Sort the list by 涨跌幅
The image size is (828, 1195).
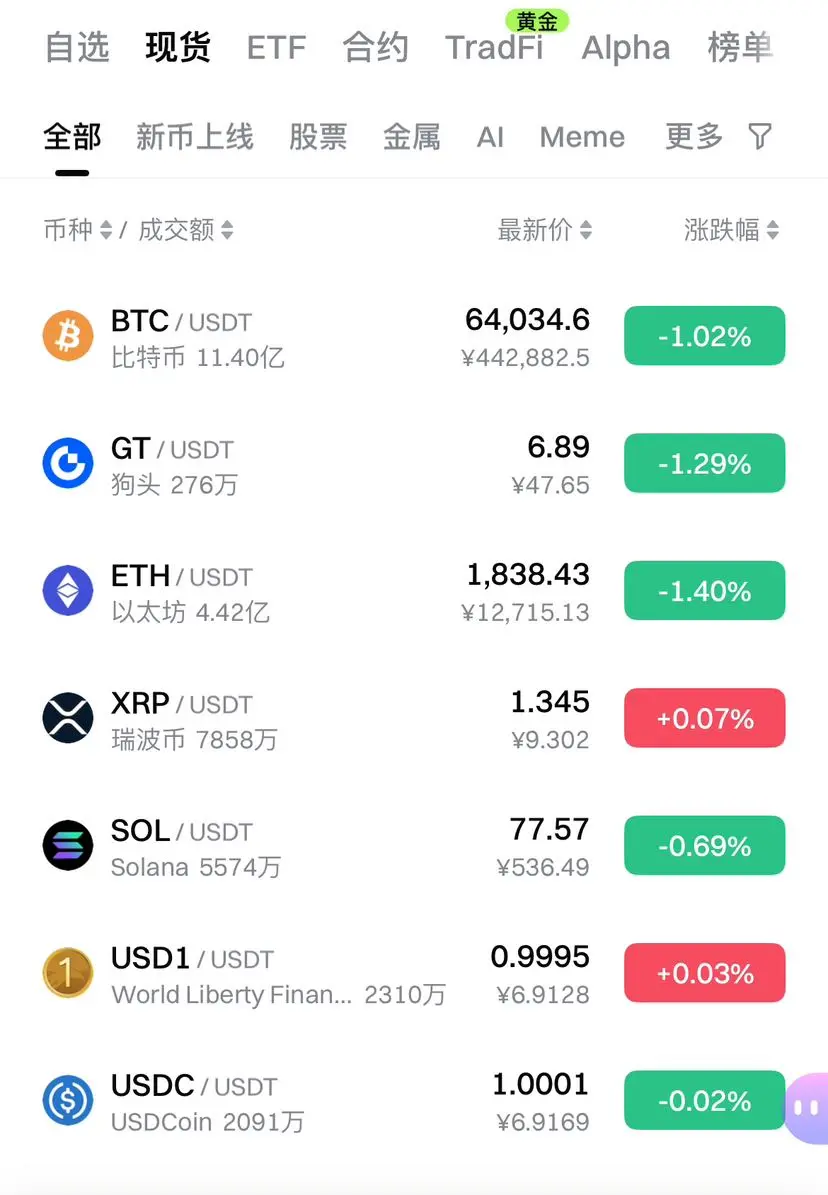click(x=731, y=230)
